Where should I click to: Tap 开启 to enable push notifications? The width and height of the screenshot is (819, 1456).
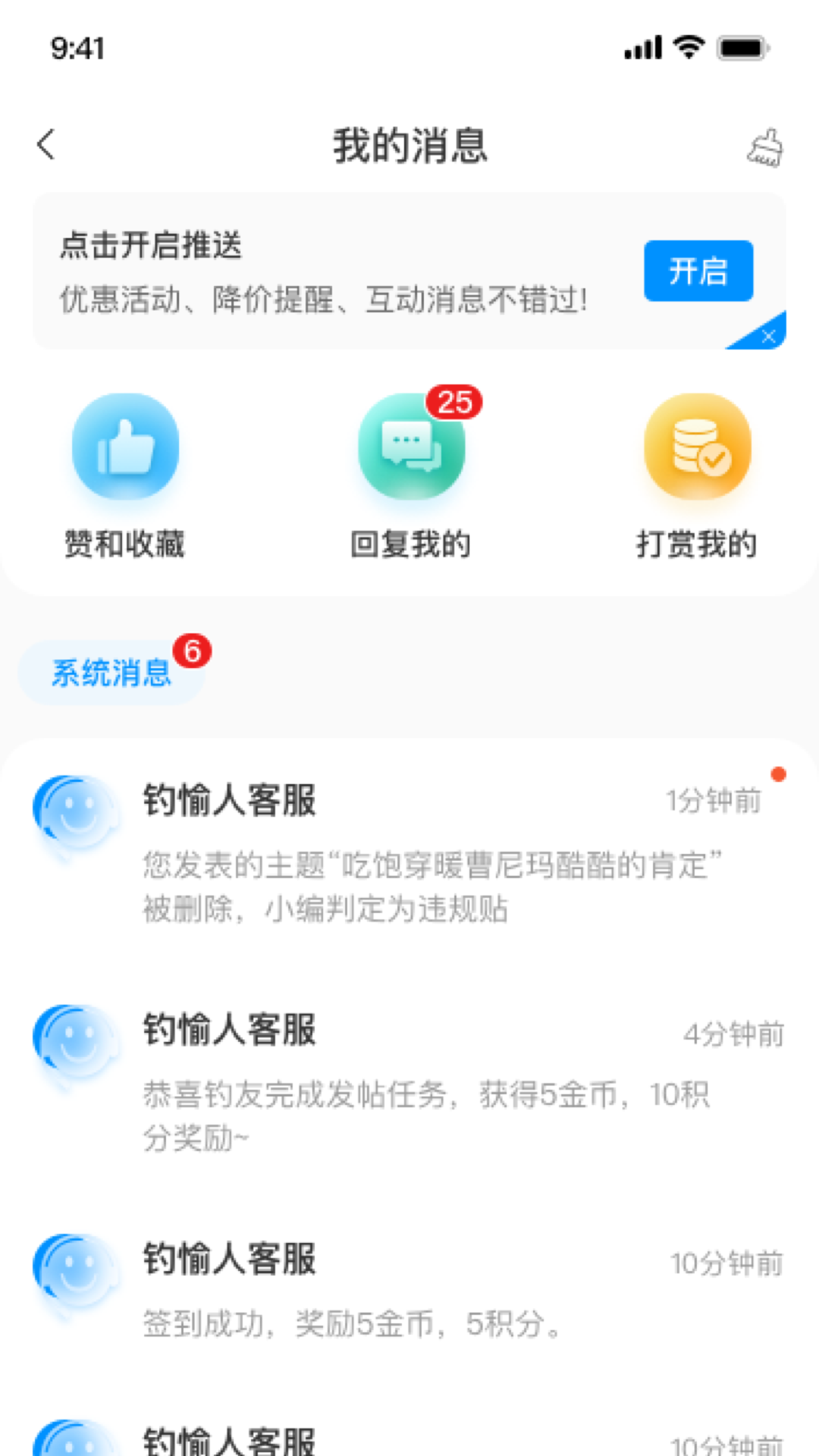click(x=698, y=271)
